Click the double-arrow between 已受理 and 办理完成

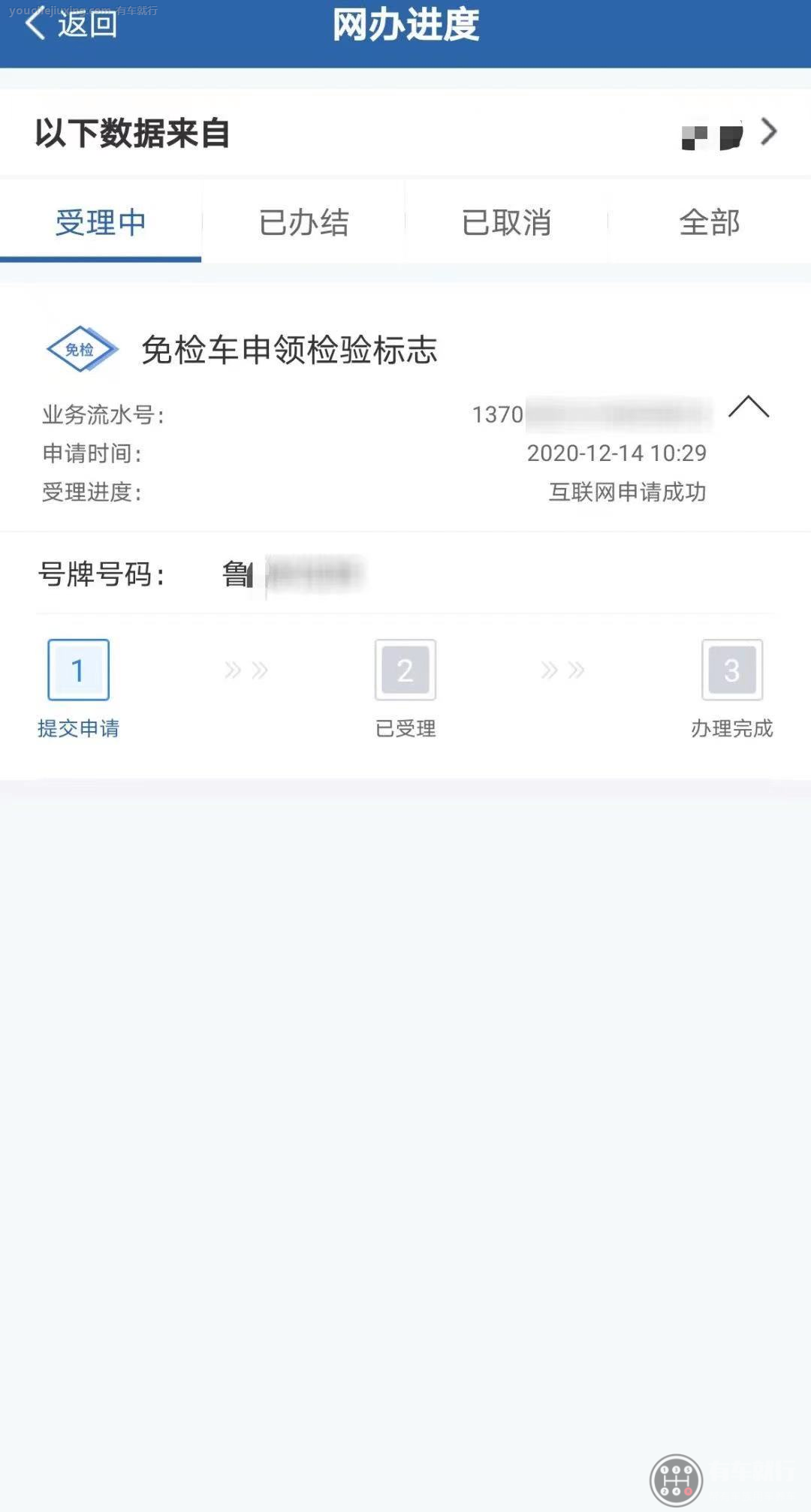(562, 670)
